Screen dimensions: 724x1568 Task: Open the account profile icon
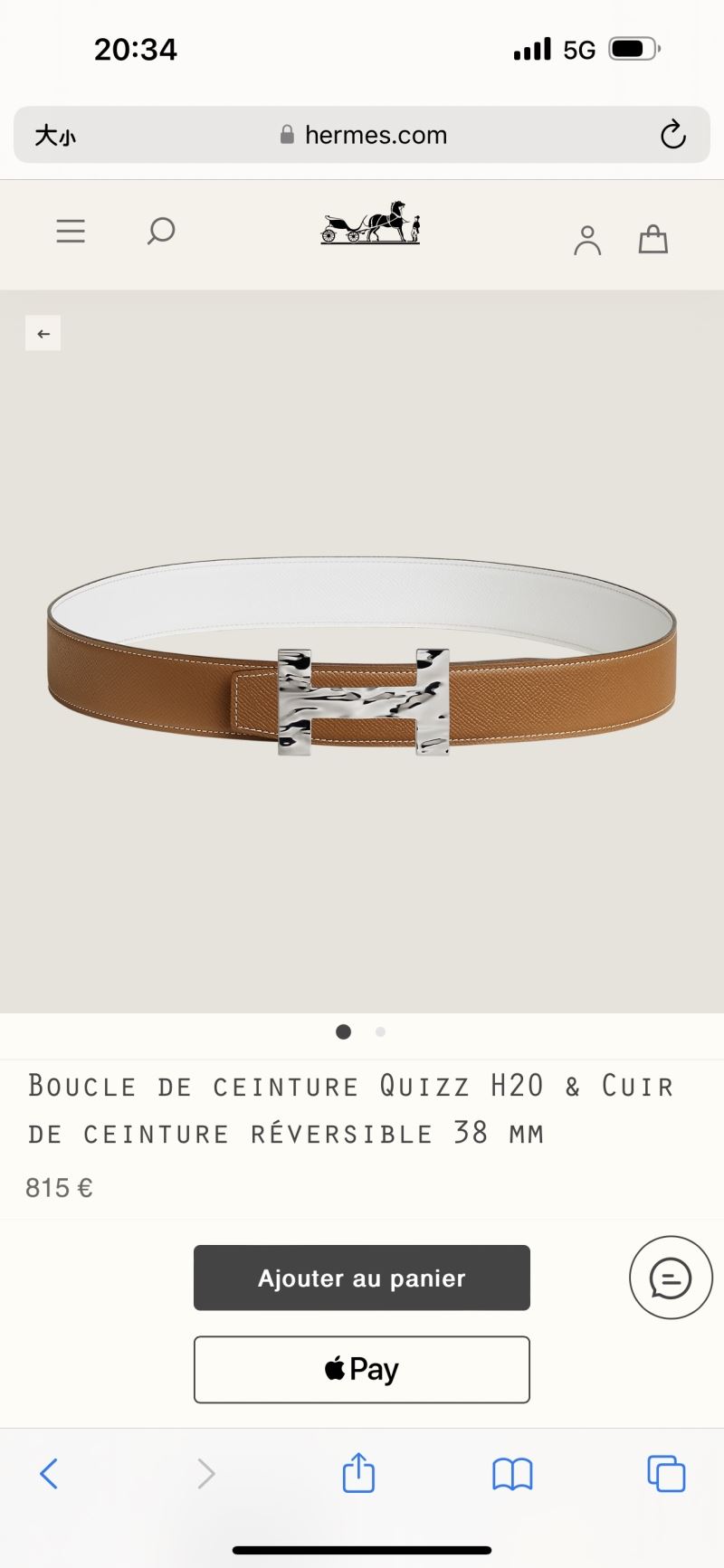pos(587,240)
